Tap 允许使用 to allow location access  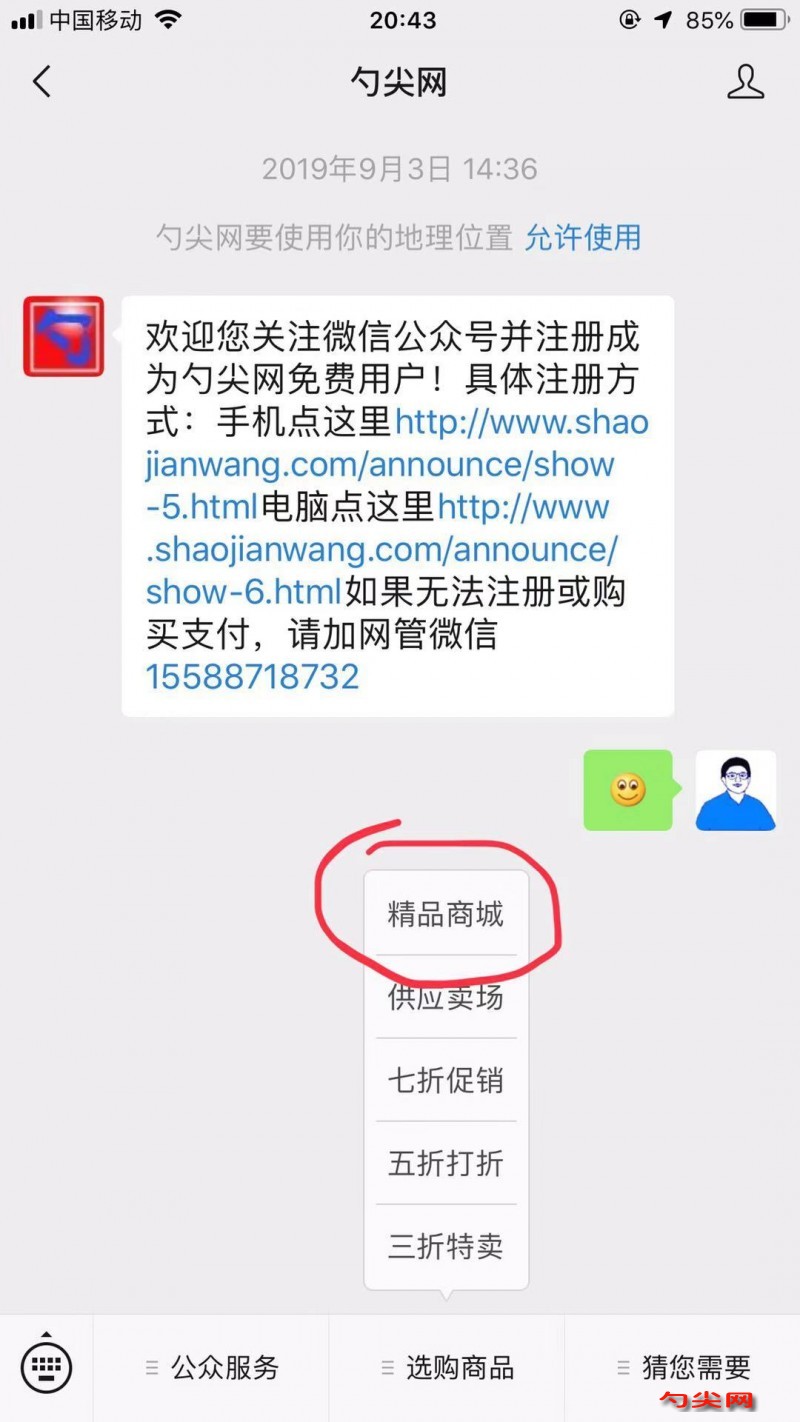coord(583,238)
